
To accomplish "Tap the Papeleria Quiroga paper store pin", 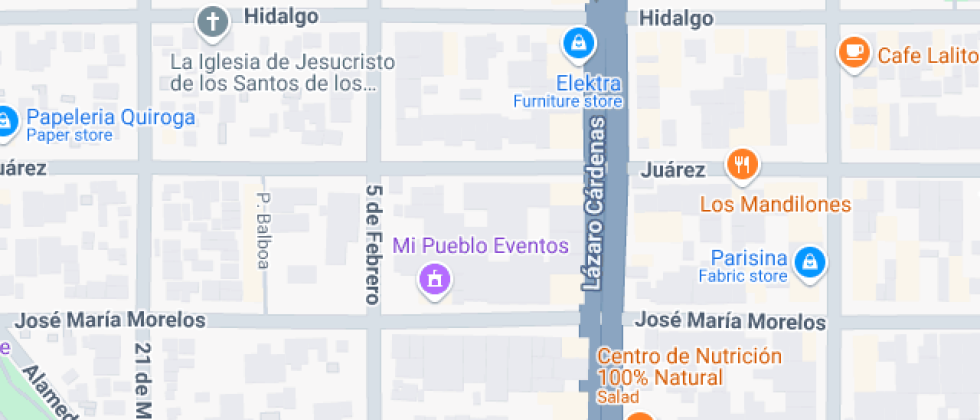I will coord(5,119).
